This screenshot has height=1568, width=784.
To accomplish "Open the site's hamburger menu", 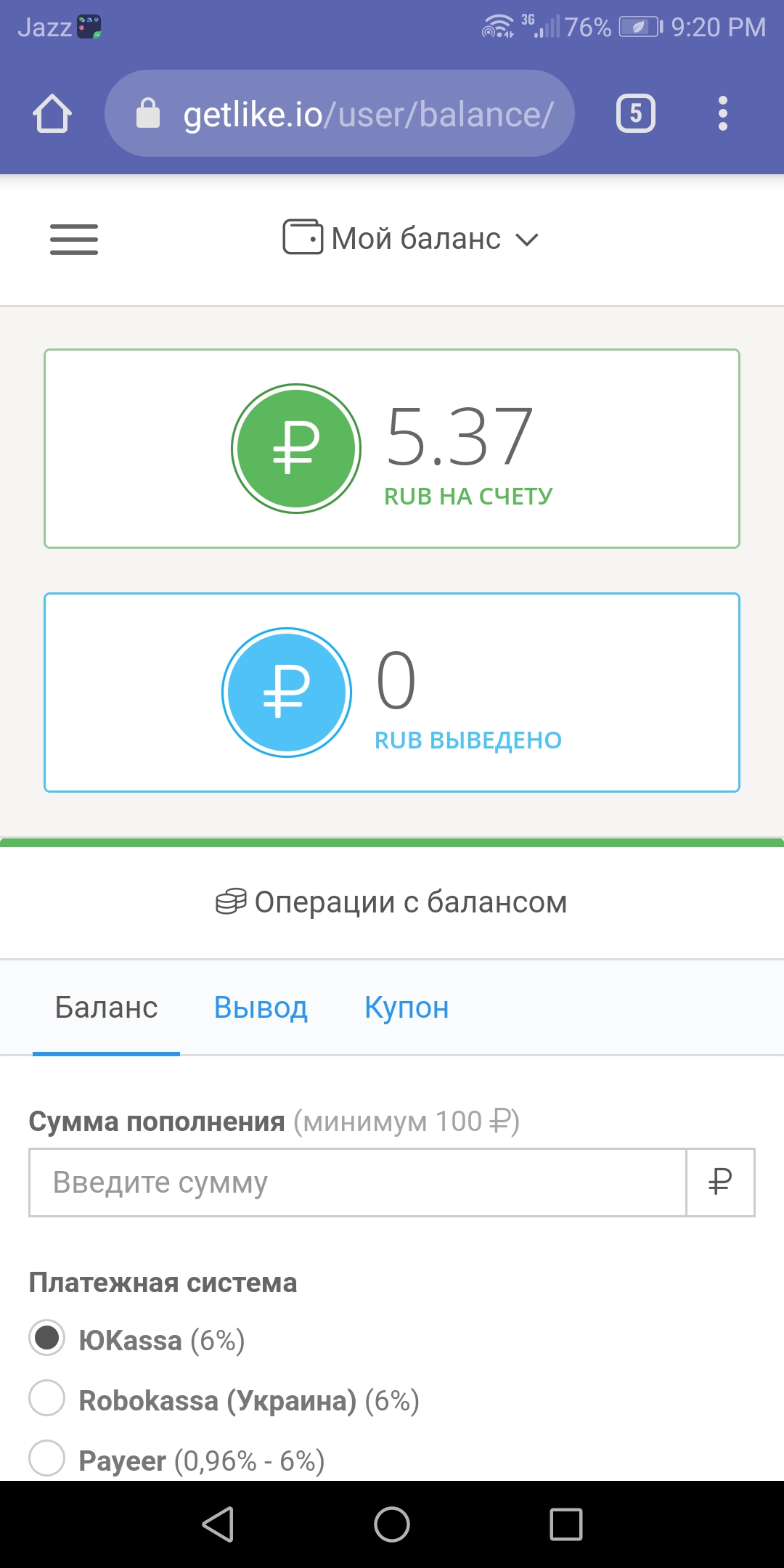I will [74, 240].
